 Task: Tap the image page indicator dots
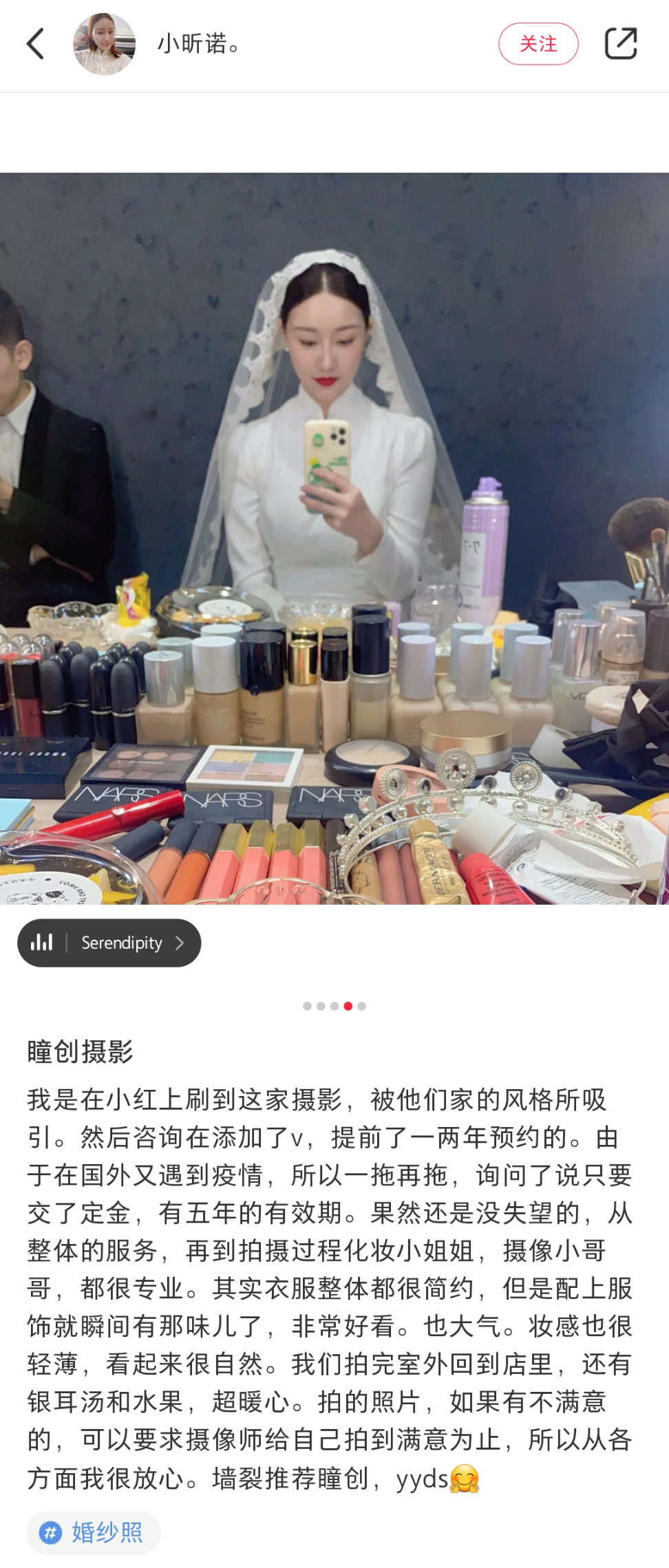click(334, 1006)
